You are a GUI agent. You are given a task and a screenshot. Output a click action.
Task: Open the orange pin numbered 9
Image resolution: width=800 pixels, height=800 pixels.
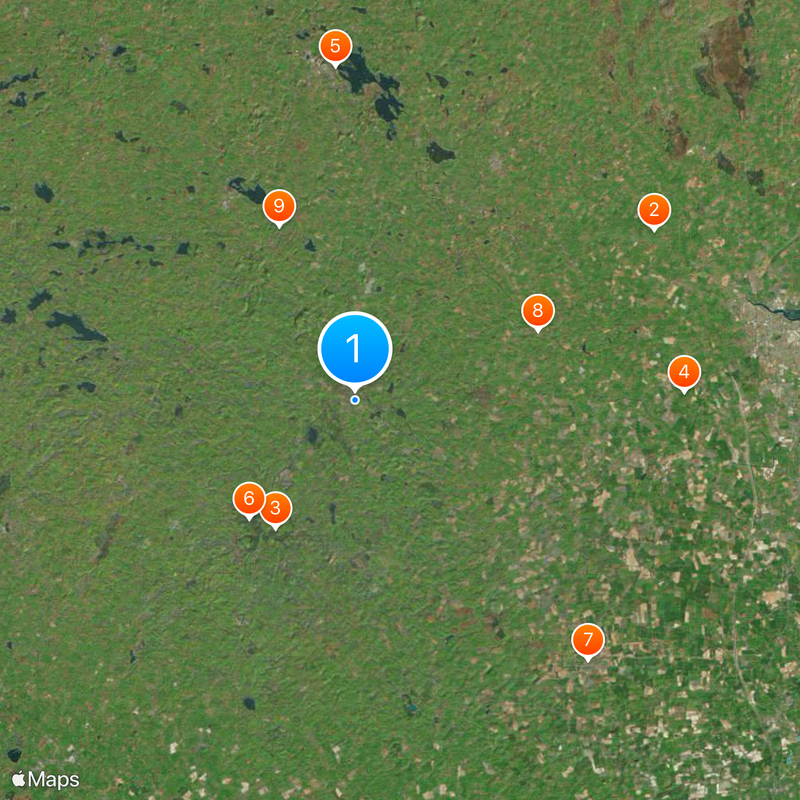[x=279, y=207]
